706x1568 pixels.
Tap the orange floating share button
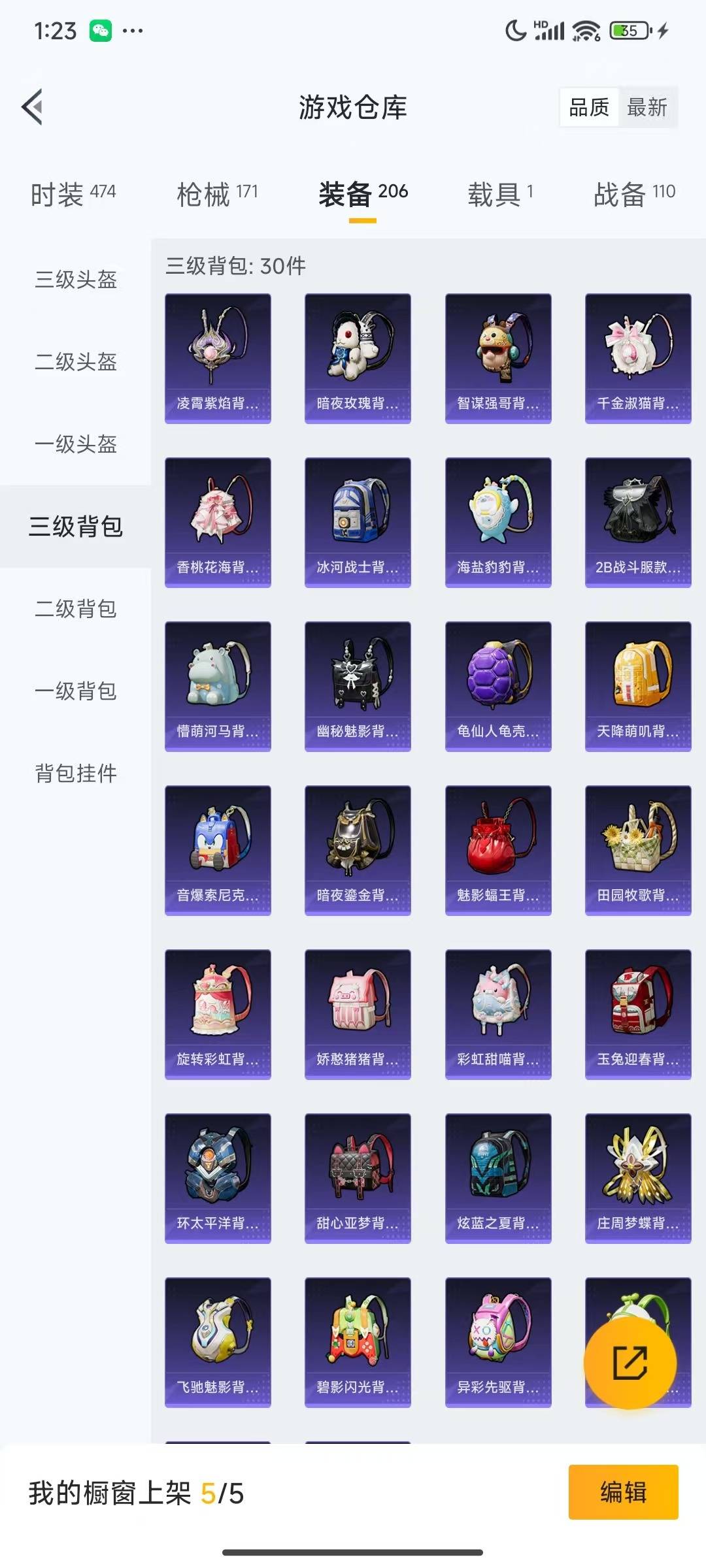630,1363
